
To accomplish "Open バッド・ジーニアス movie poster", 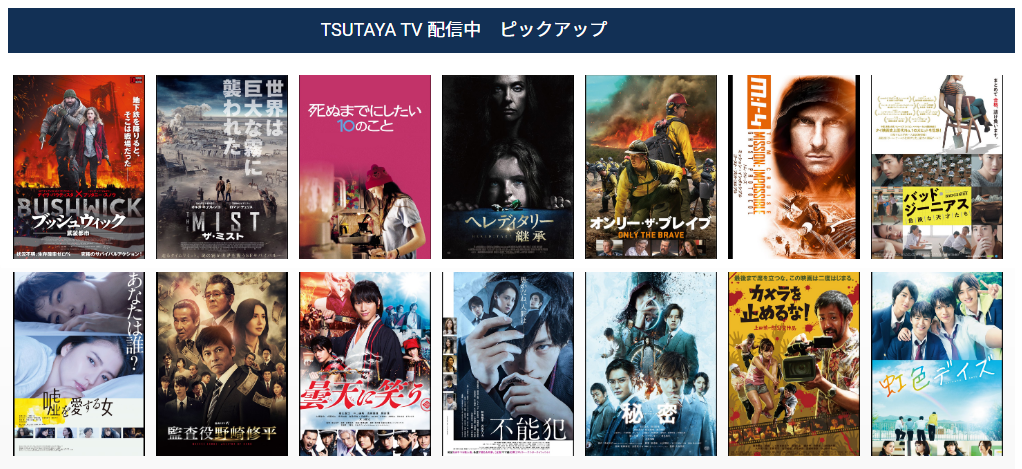I will [x=936, y=166].
